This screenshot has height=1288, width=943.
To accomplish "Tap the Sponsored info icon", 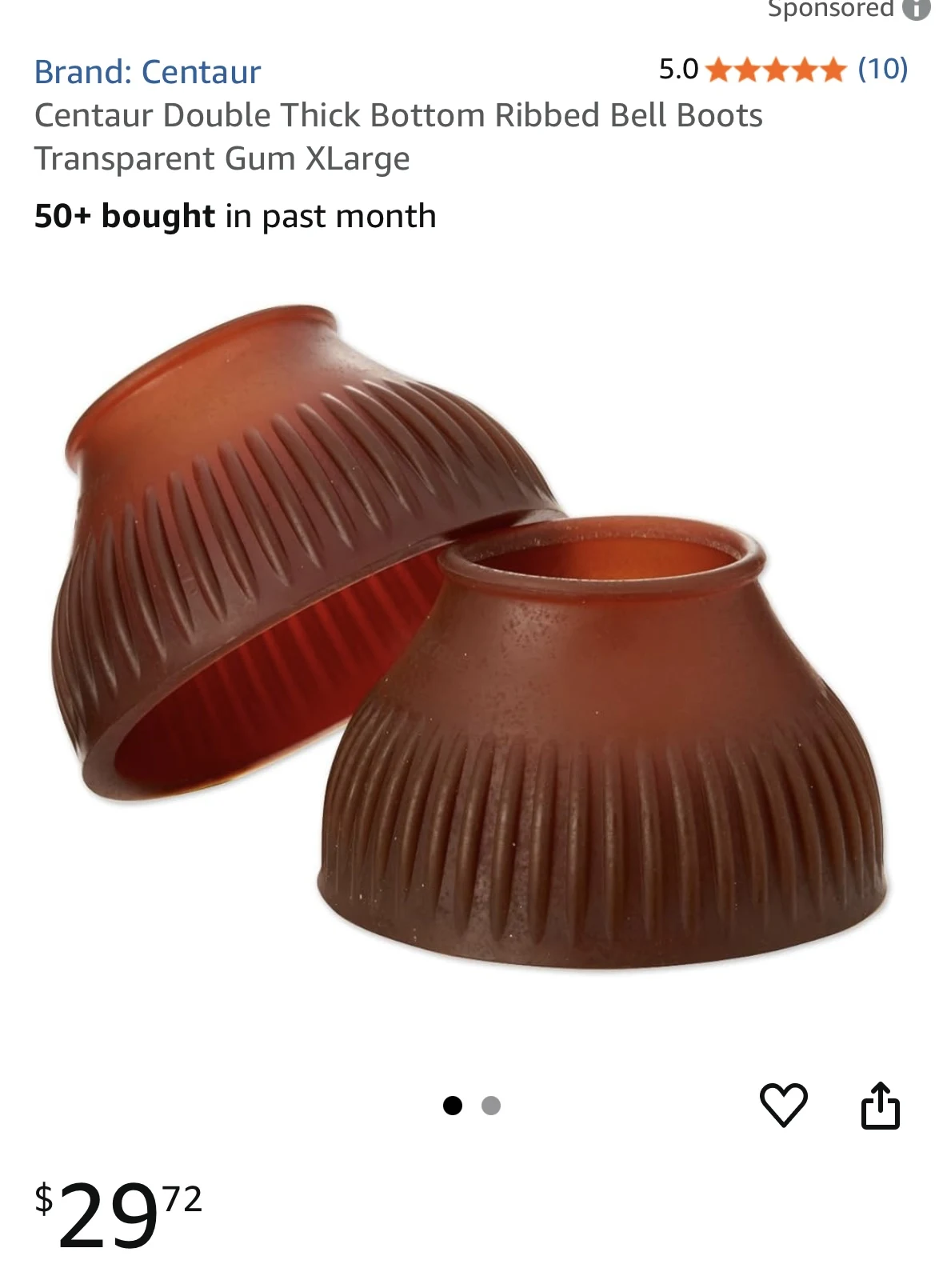I will 917,9.
